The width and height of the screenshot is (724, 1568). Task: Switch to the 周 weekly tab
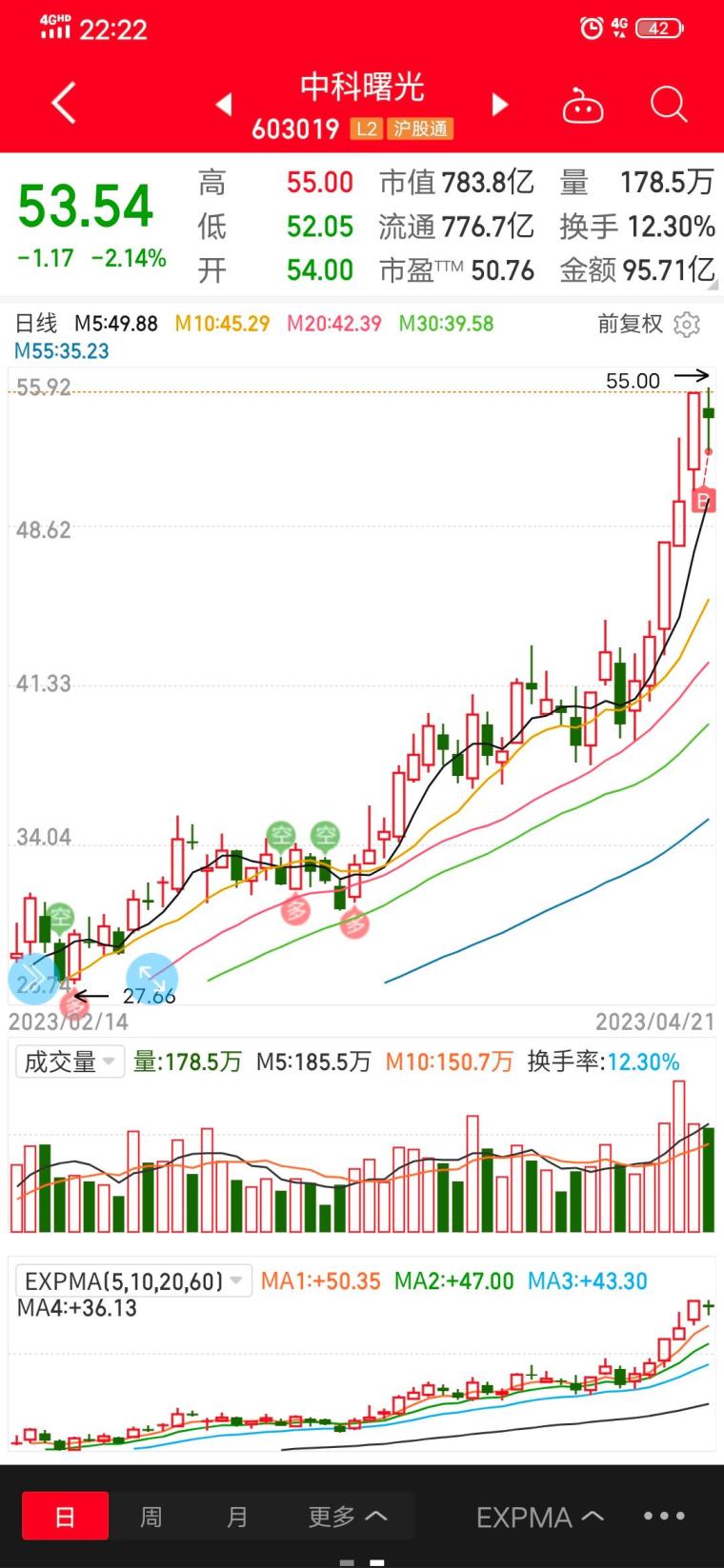pyautogui.click(x=151, y=1516)
